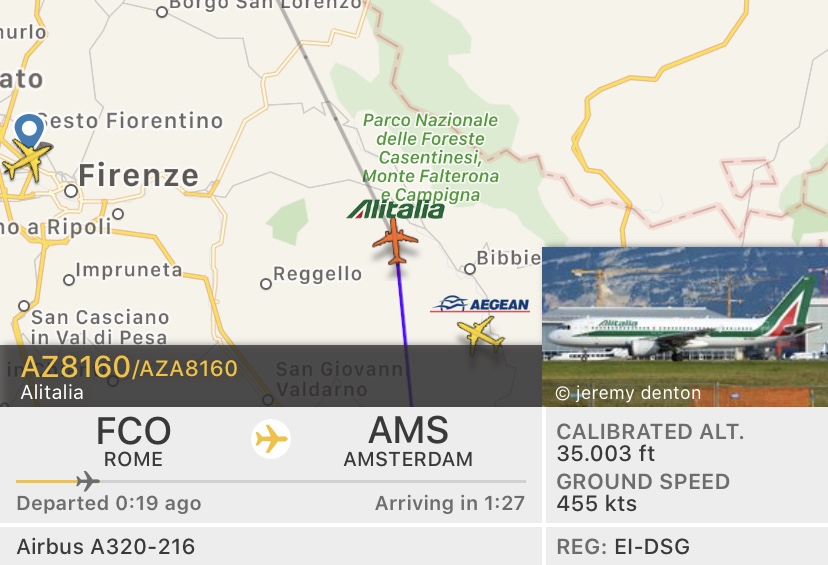Open AZ8160 flight details panel

[130, 375]
